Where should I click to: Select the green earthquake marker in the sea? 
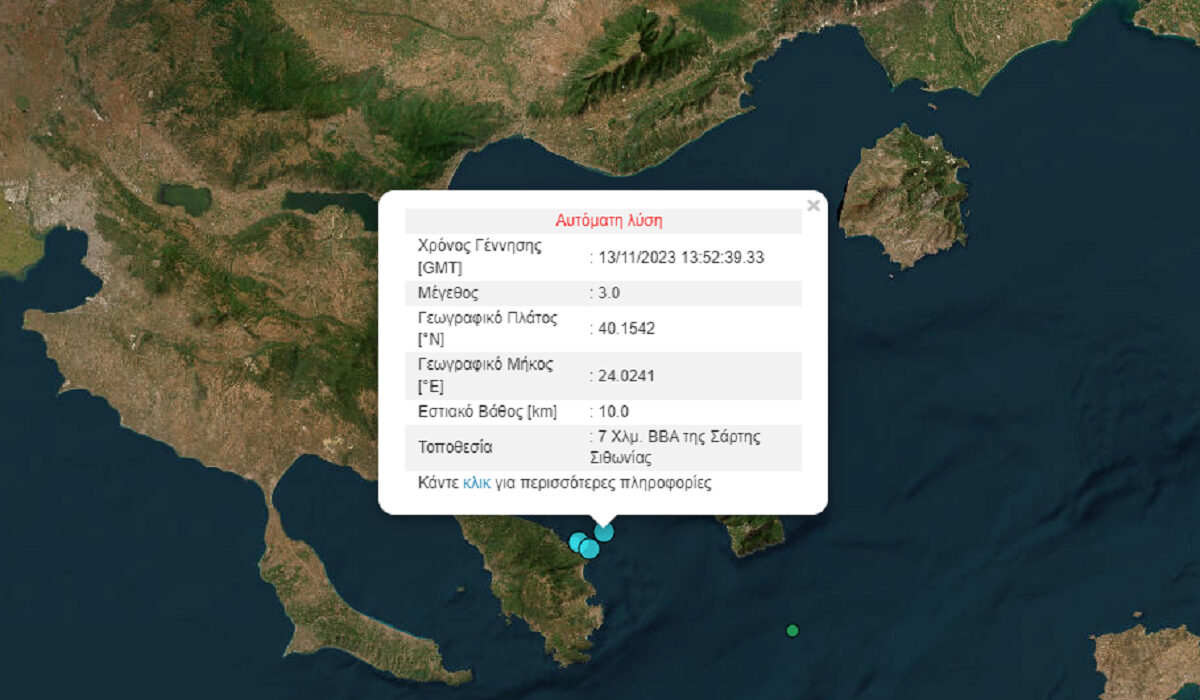click(792, 630)
